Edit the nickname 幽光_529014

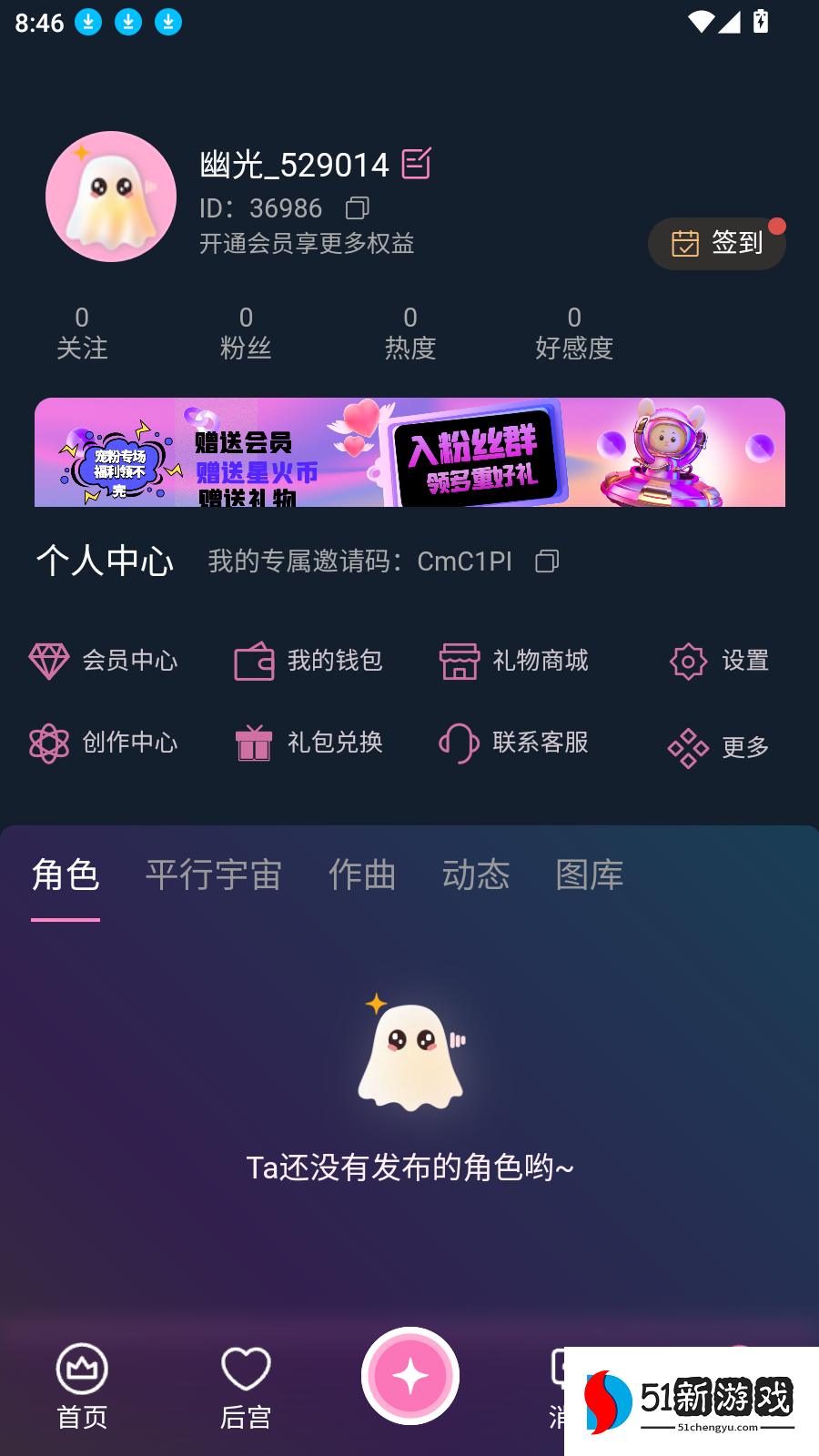coord(416,164)
